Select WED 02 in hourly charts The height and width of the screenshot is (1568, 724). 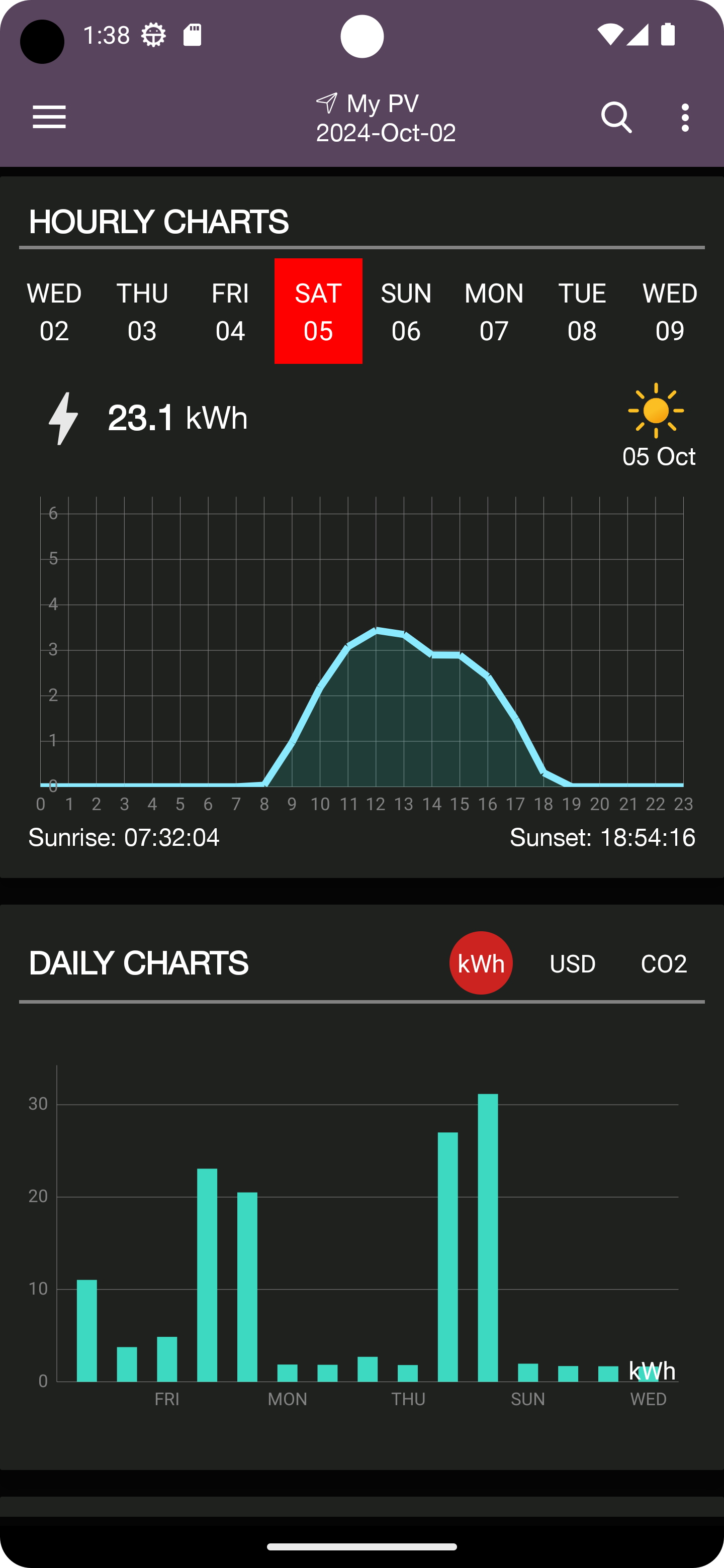(x=54, y=311)
